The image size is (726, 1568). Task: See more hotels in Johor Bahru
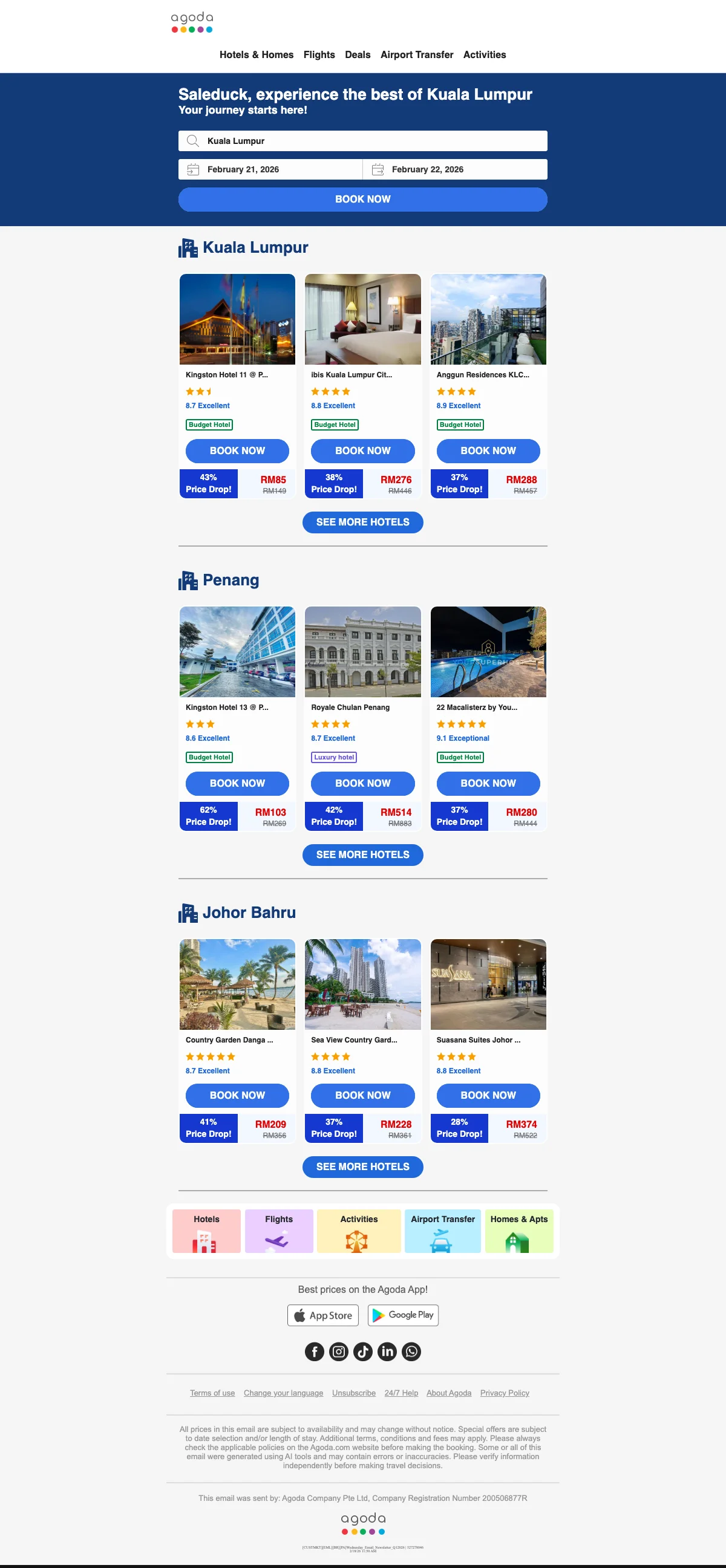click(362, 1167)
